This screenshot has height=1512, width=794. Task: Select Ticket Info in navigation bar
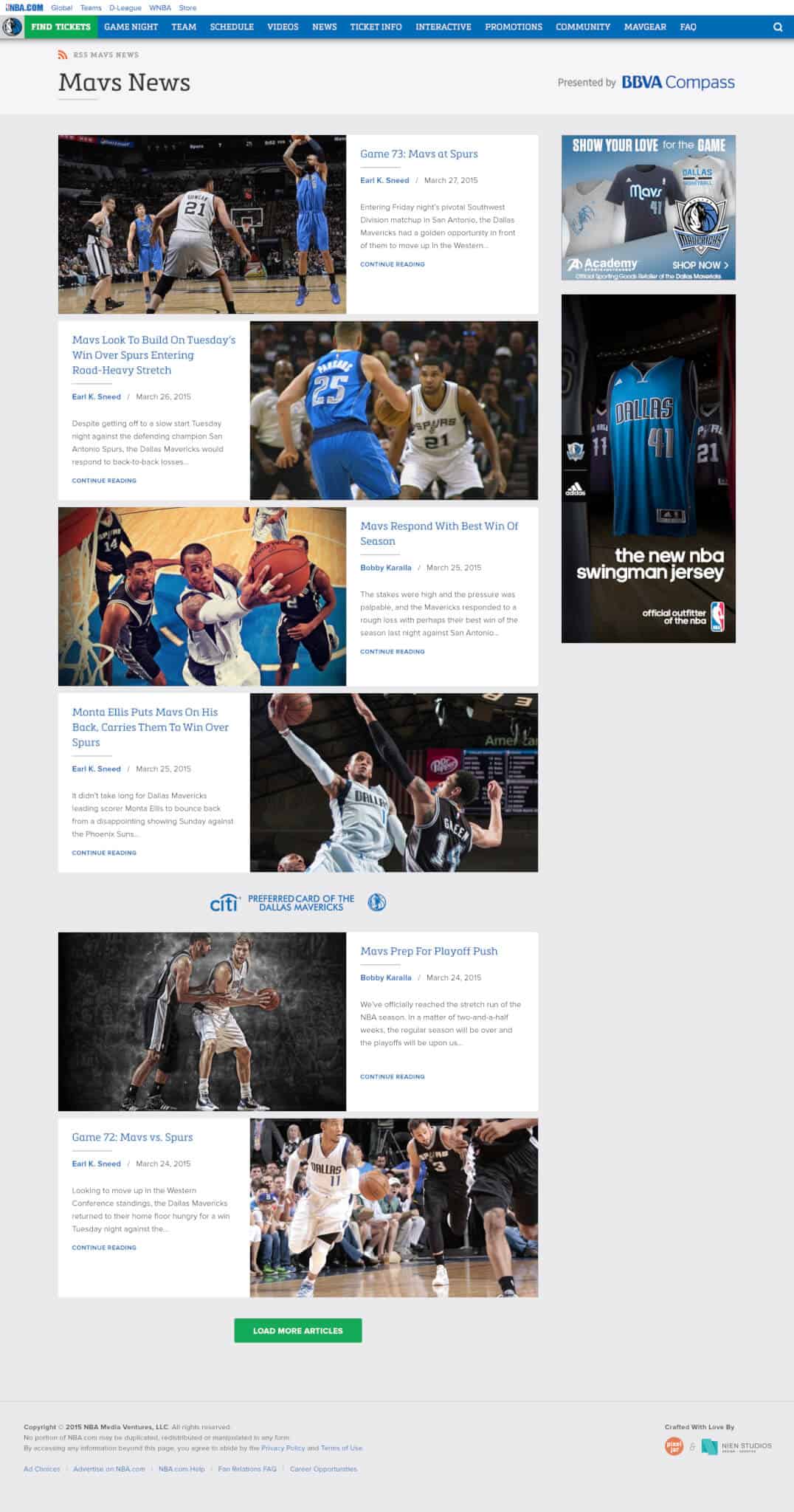tap(376, 27)
